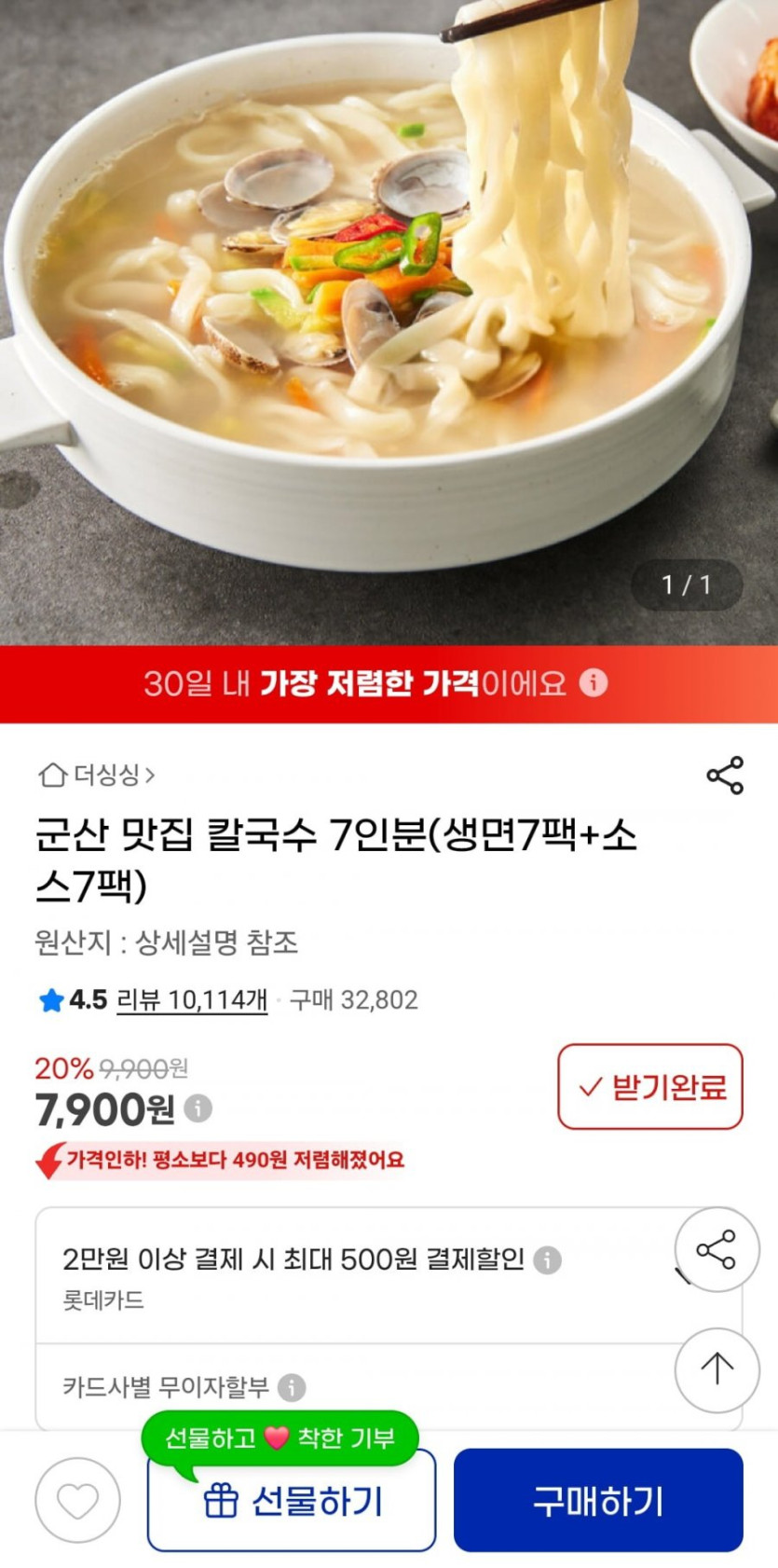
Task: Tap the share icon beside the store name
Action: [x=725, y=775]
